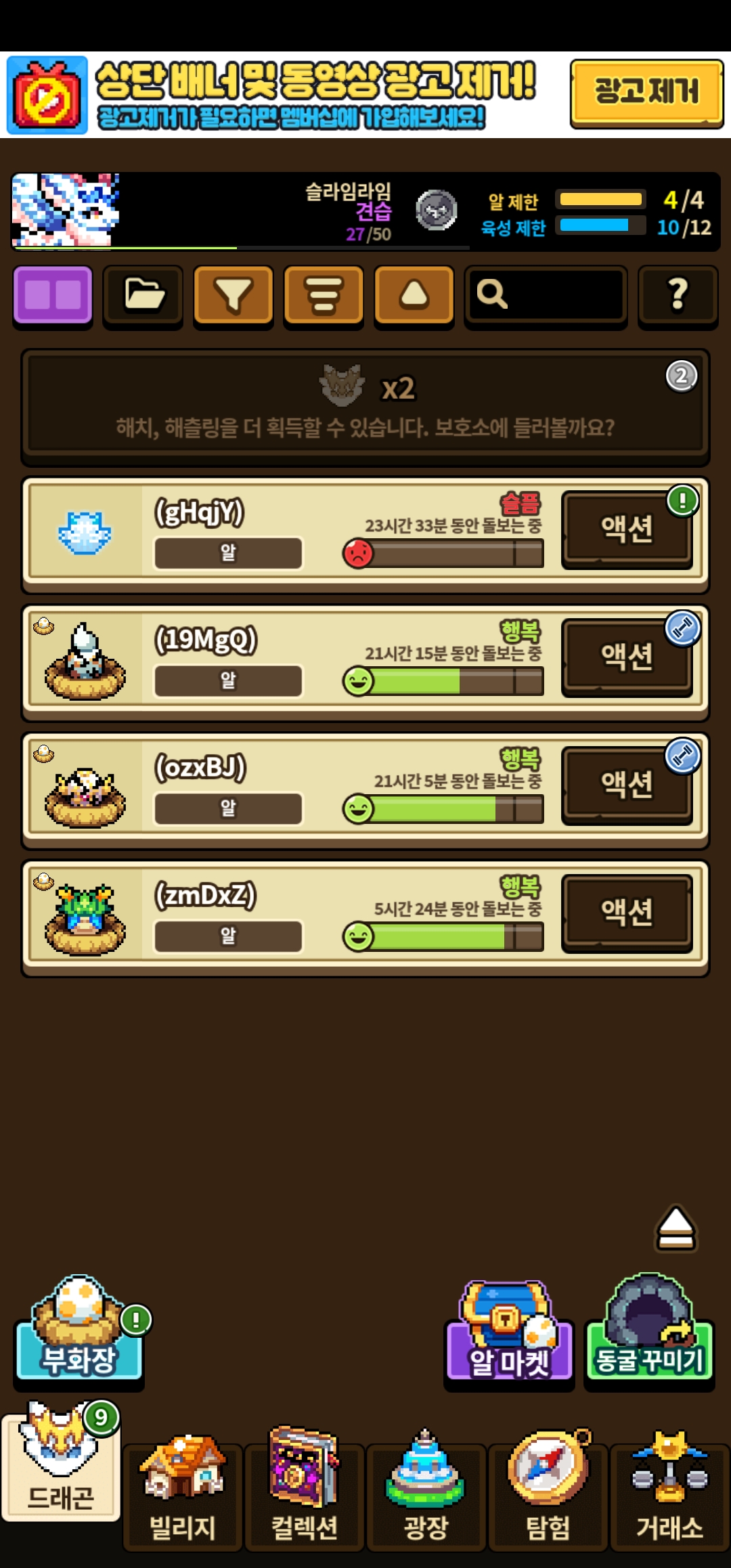This screenshot has width=731, height=1568.
Task: Open the 해치 shelter banner card
Action: coord(365,405)
